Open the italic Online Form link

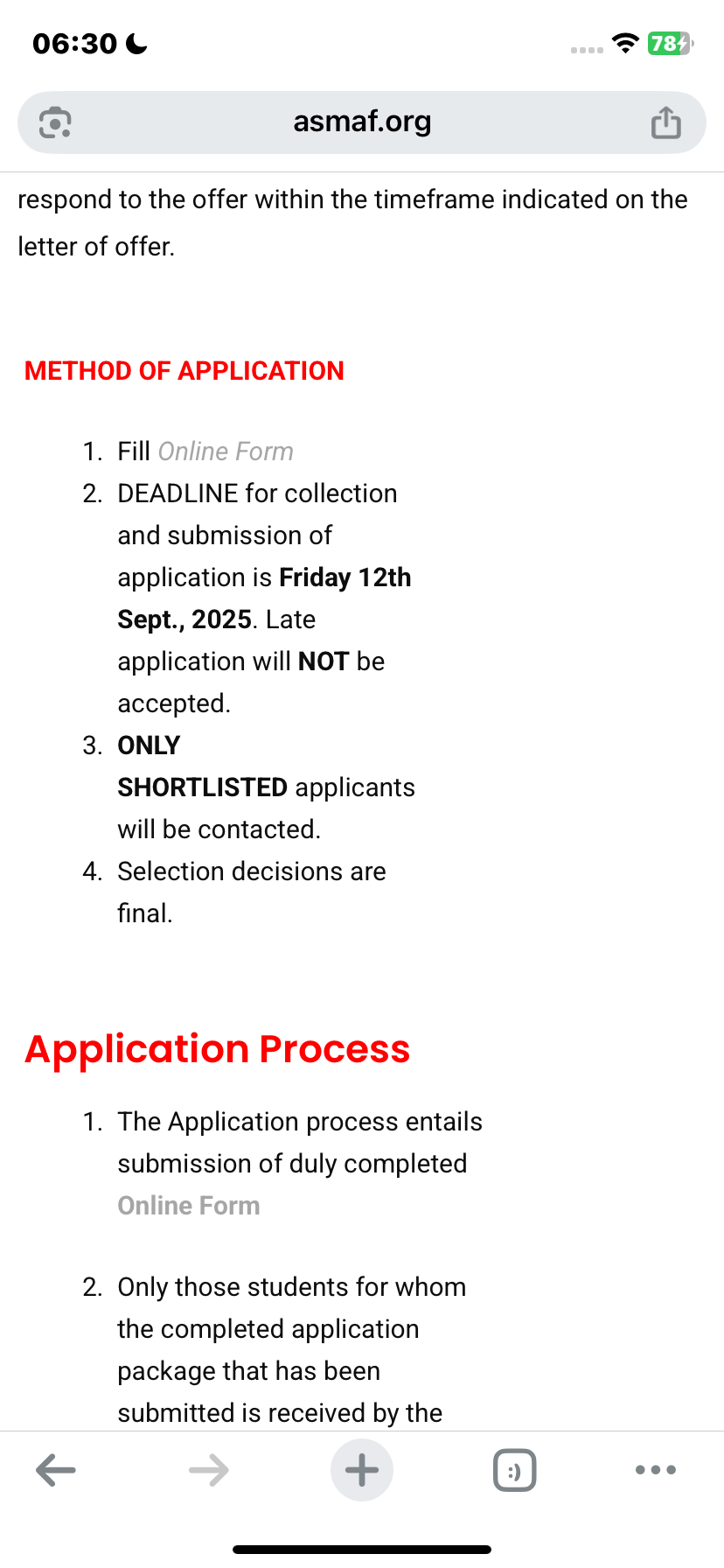[x=226, y=451]
